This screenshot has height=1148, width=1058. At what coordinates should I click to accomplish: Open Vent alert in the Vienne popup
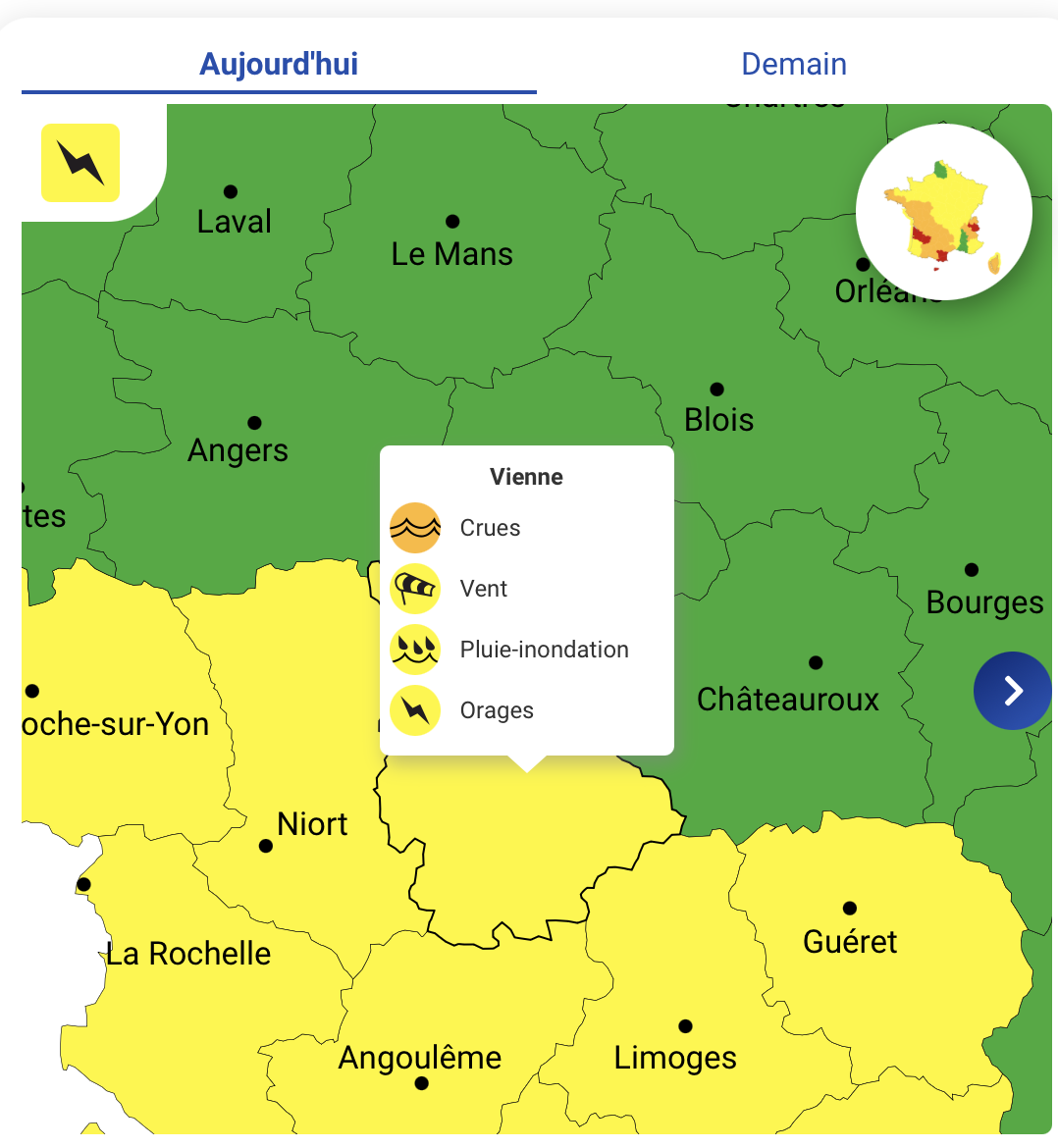point(483,589)
